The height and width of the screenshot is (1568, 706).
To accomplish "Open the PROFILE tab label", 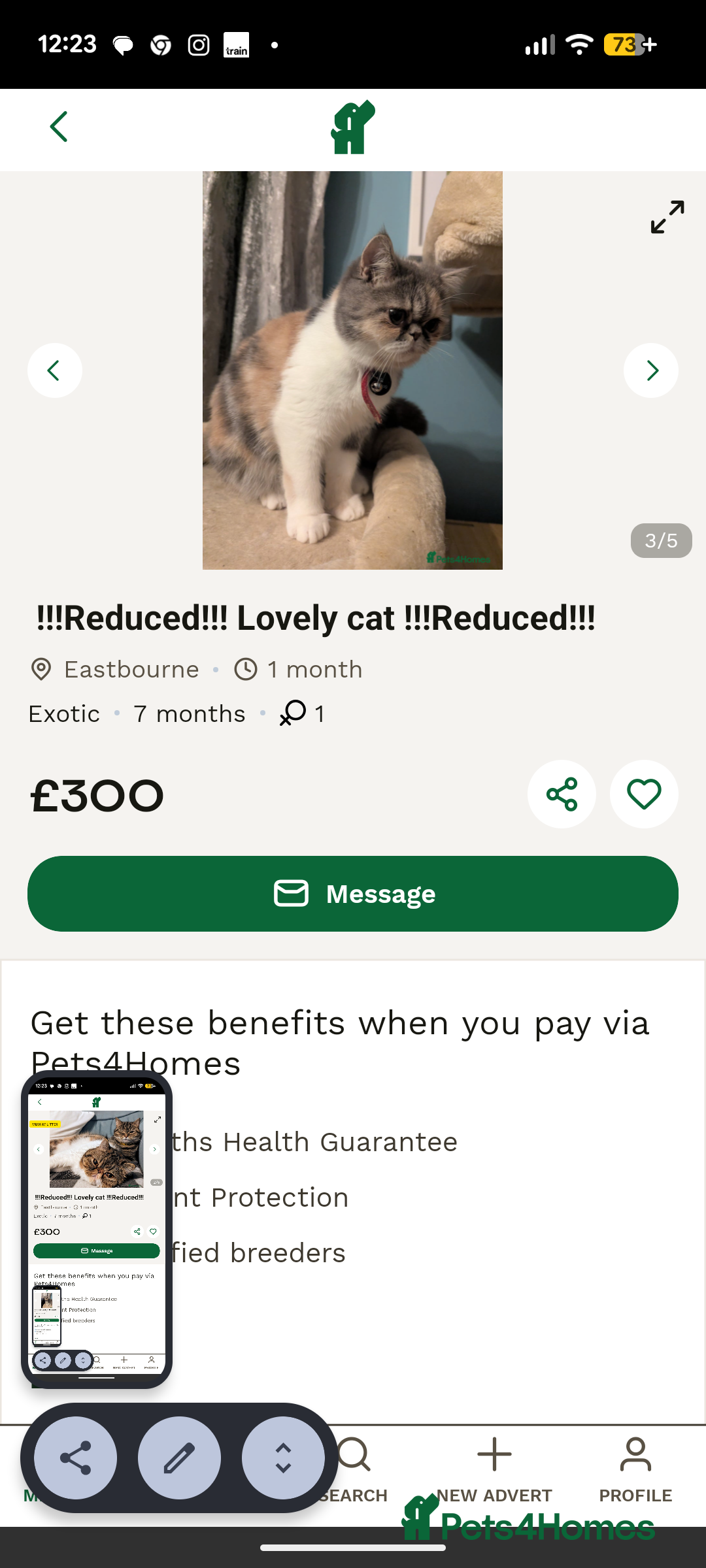I will pyautogui.click(x=635, y=1495).
